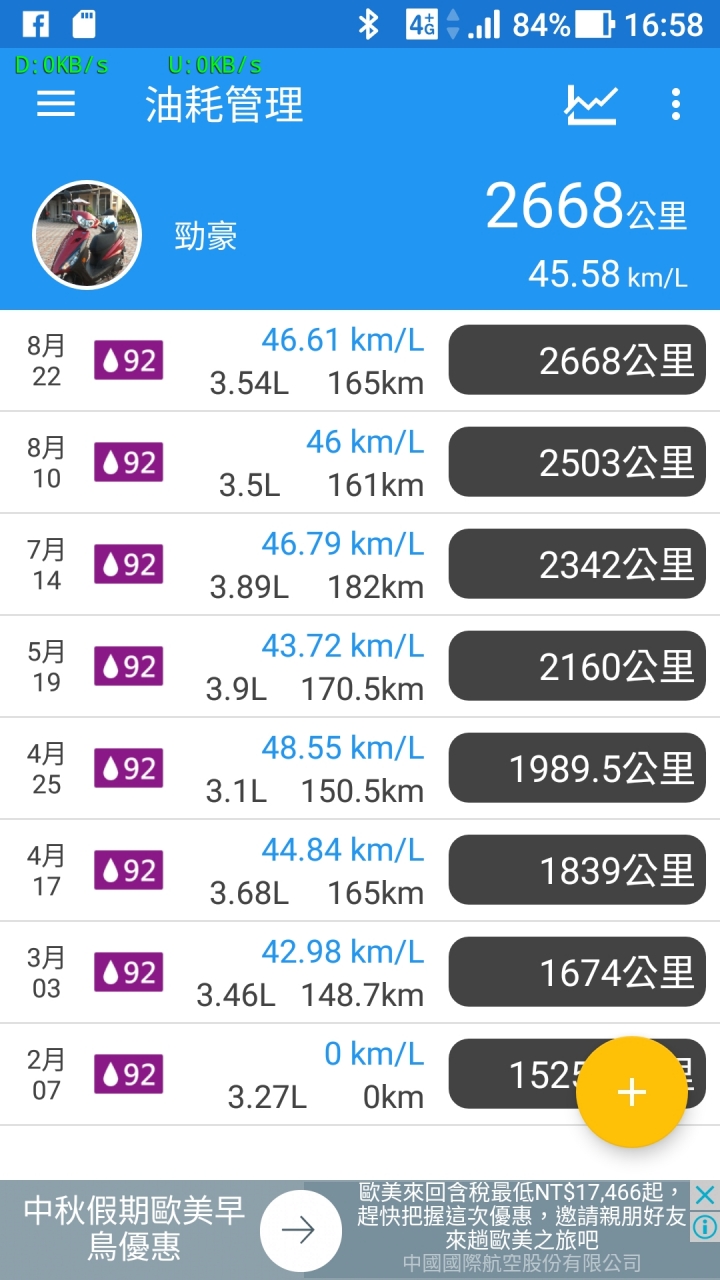View the 2月07 first refuel entry
This screenshot has width=720, height=1280.
pyautogui.click(x=300, y=1075)
